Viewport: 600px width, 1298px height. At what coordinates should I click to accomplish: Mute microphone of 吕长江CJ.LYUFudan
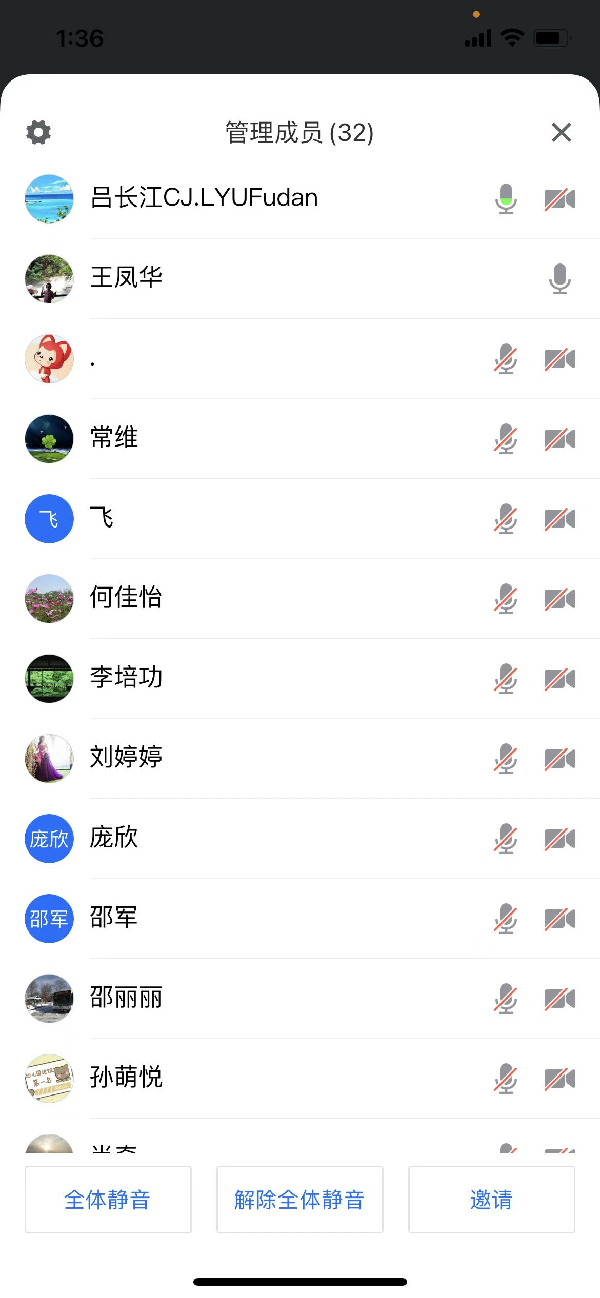[x=507, y=199]
